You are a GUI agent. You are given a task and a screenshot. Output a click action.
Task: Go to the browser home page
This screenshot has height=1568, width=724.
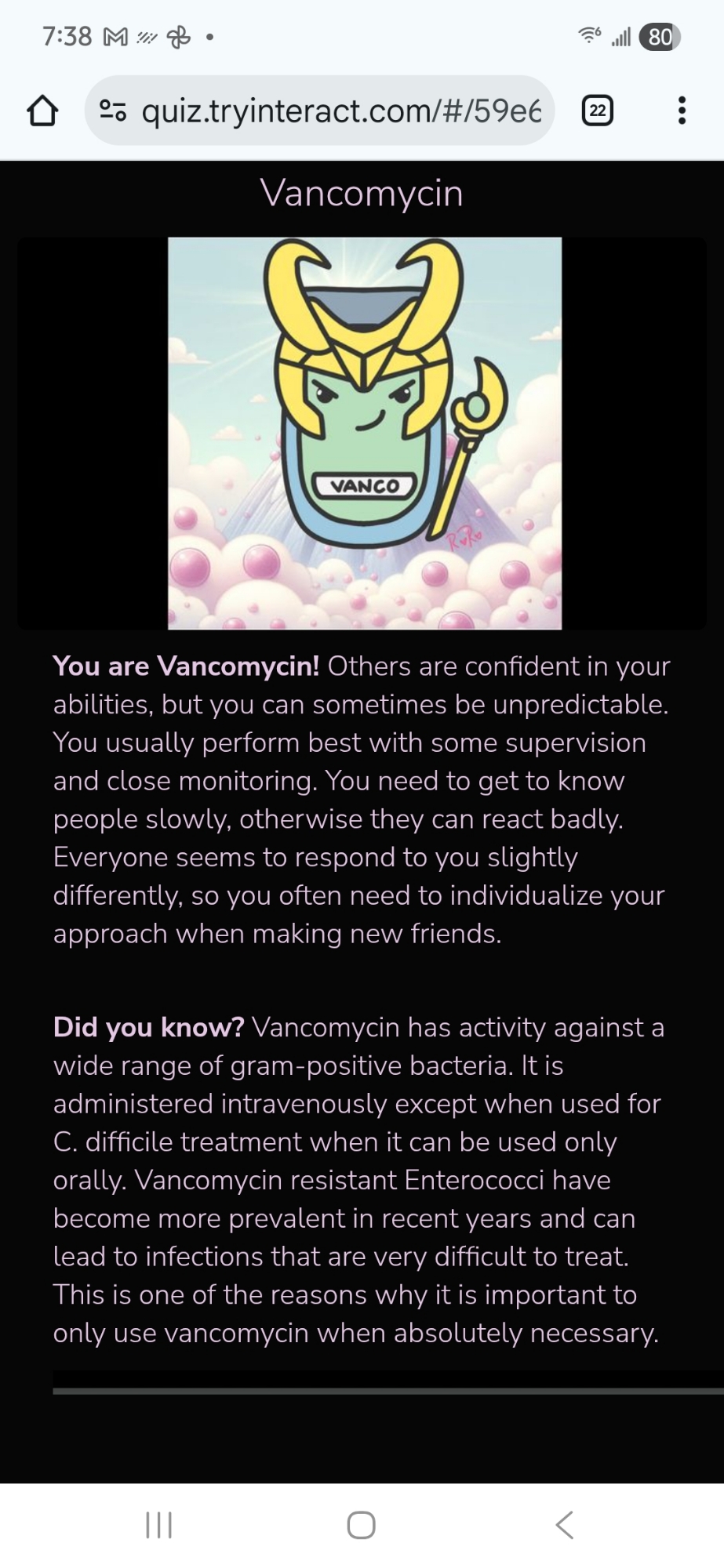click(42, 111)
